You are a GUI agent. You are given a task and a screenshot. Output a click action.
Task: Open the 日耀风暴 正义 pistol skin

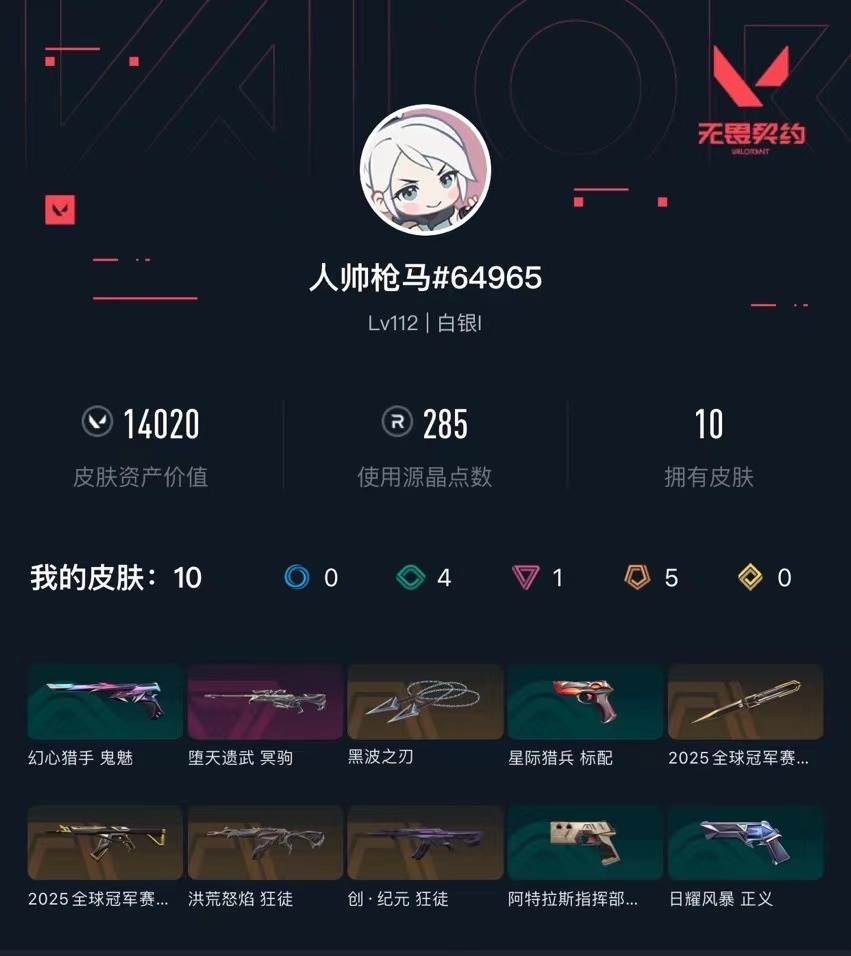747,843
